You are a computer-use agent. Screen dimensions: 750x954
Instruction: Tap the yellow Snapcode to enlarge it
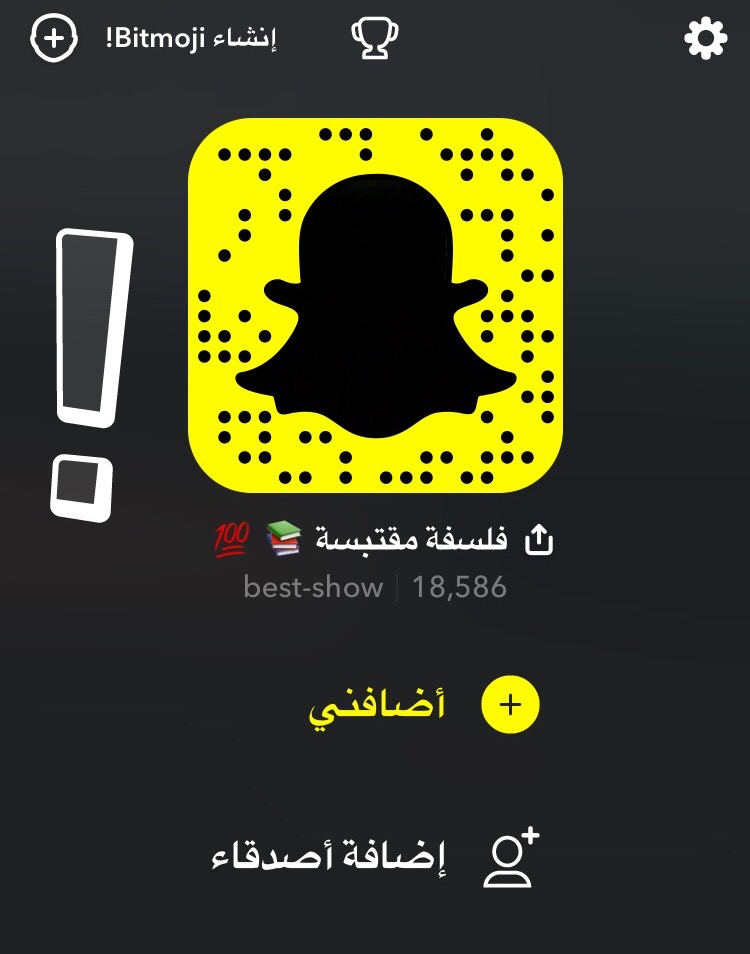click(375, 305)
